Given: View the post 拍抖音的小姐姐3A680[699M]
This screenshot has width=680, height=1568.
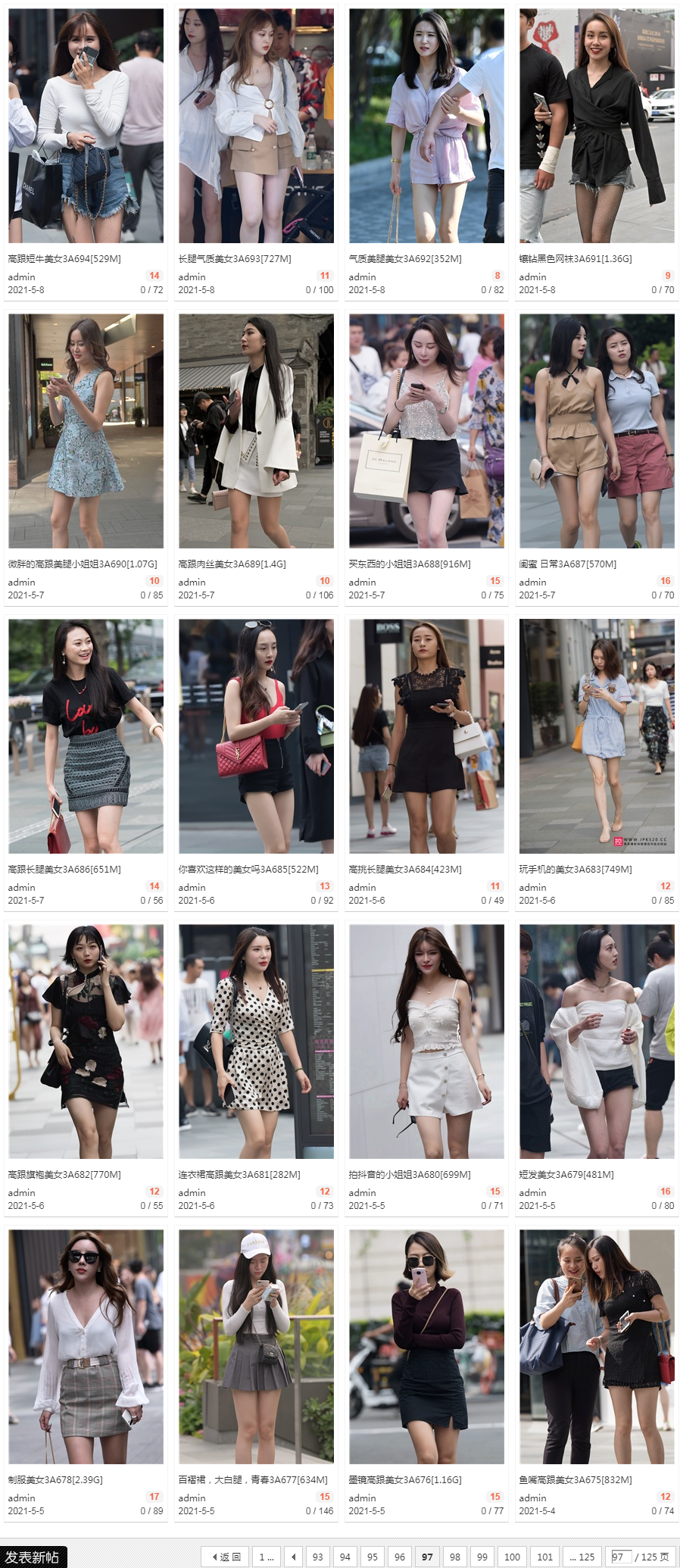Looking at the screenshot, I should coord(410,1175).
